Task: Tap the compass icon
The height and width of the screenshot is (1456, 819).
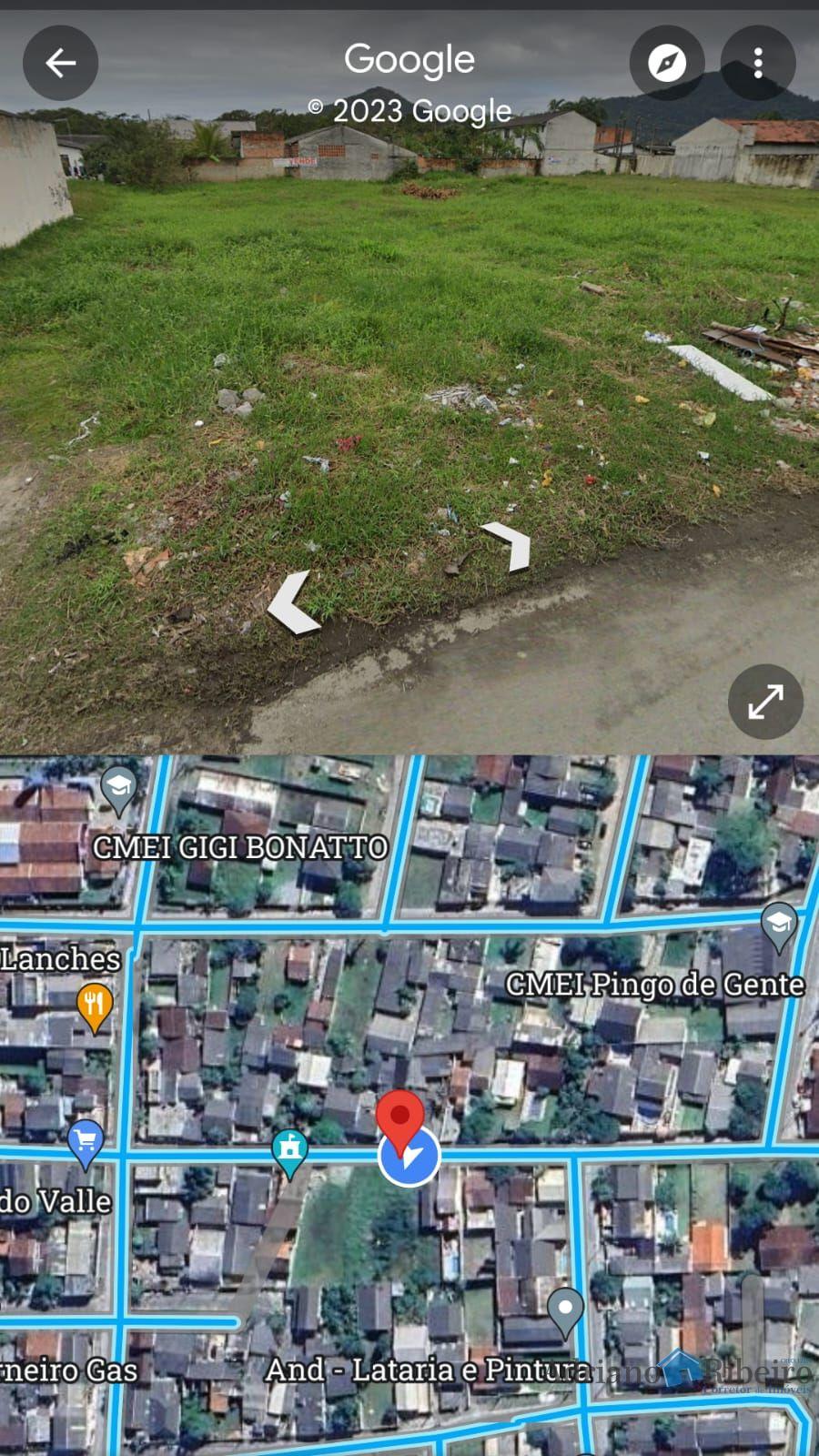Action: coord(667,63)
